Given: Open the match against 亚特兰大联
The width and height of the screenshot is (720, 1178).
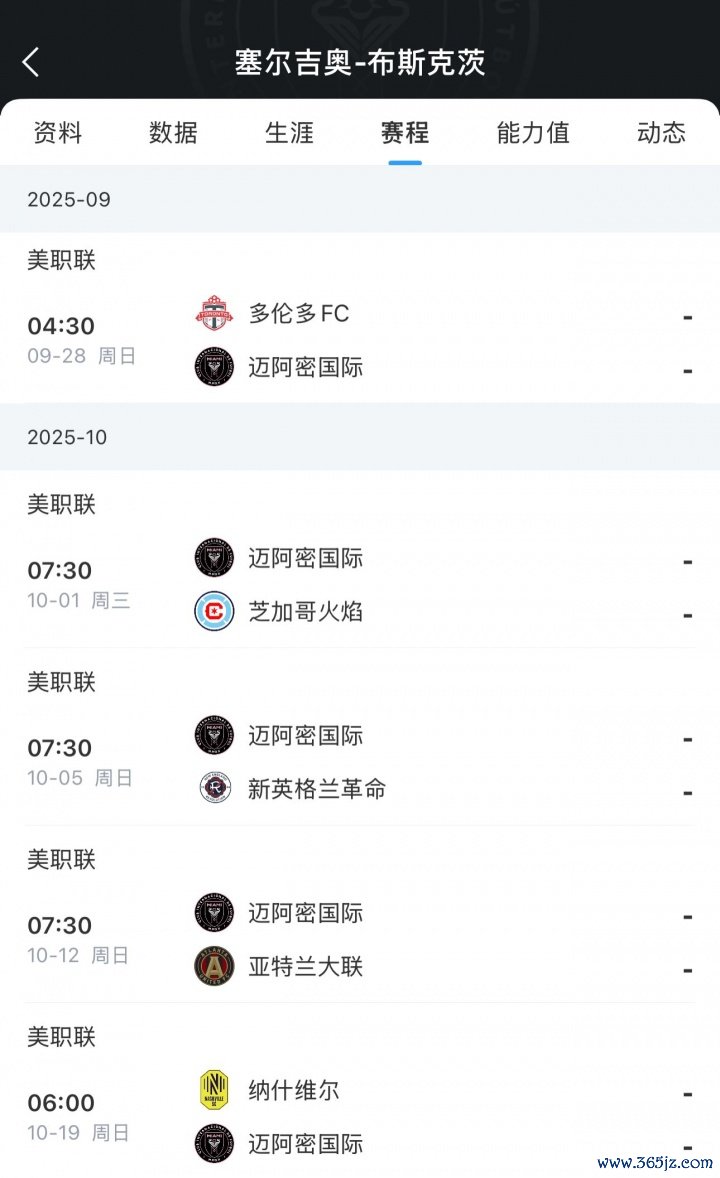Looking at the screenshot, I should point(360,940).
